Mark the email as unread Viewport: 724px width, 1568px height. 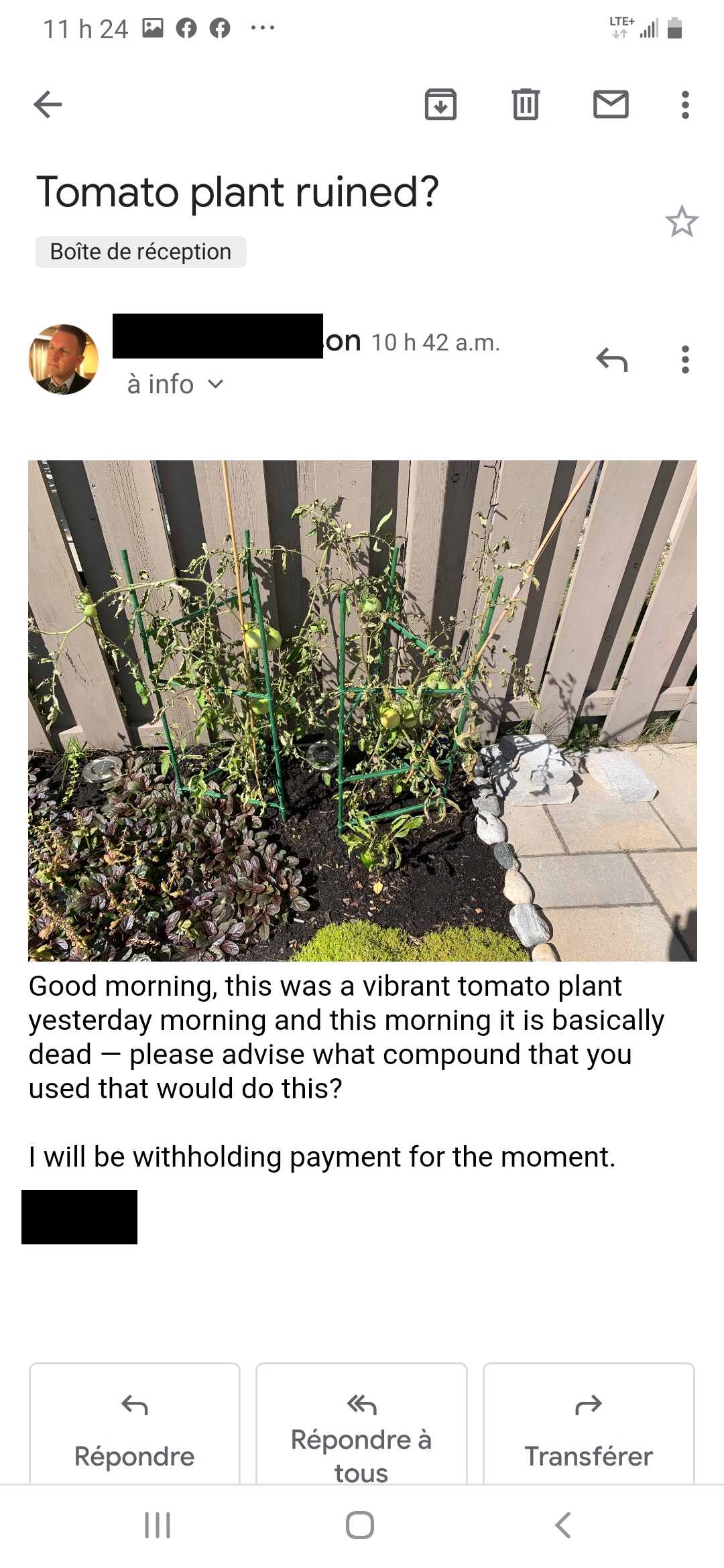[x=611, y=105]
